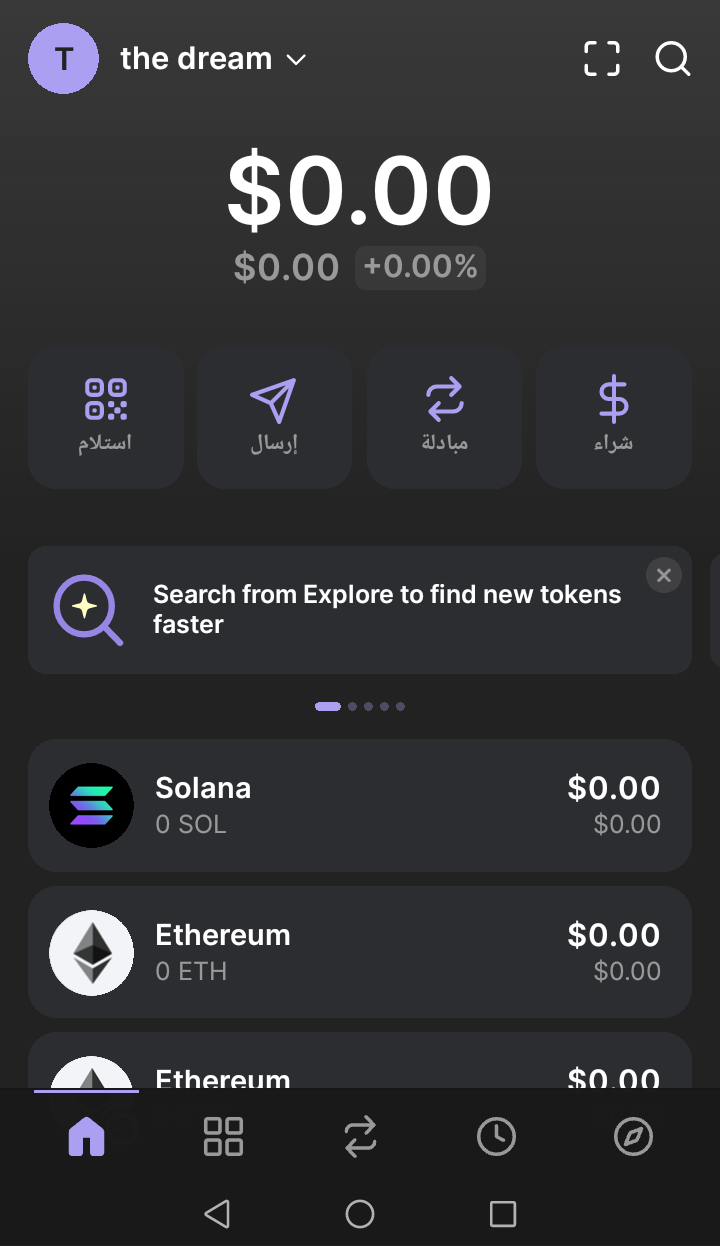Switch to the swap tab in bottom bar
The width and height of the screenshot is (720, 1246).
point(360,1137)
